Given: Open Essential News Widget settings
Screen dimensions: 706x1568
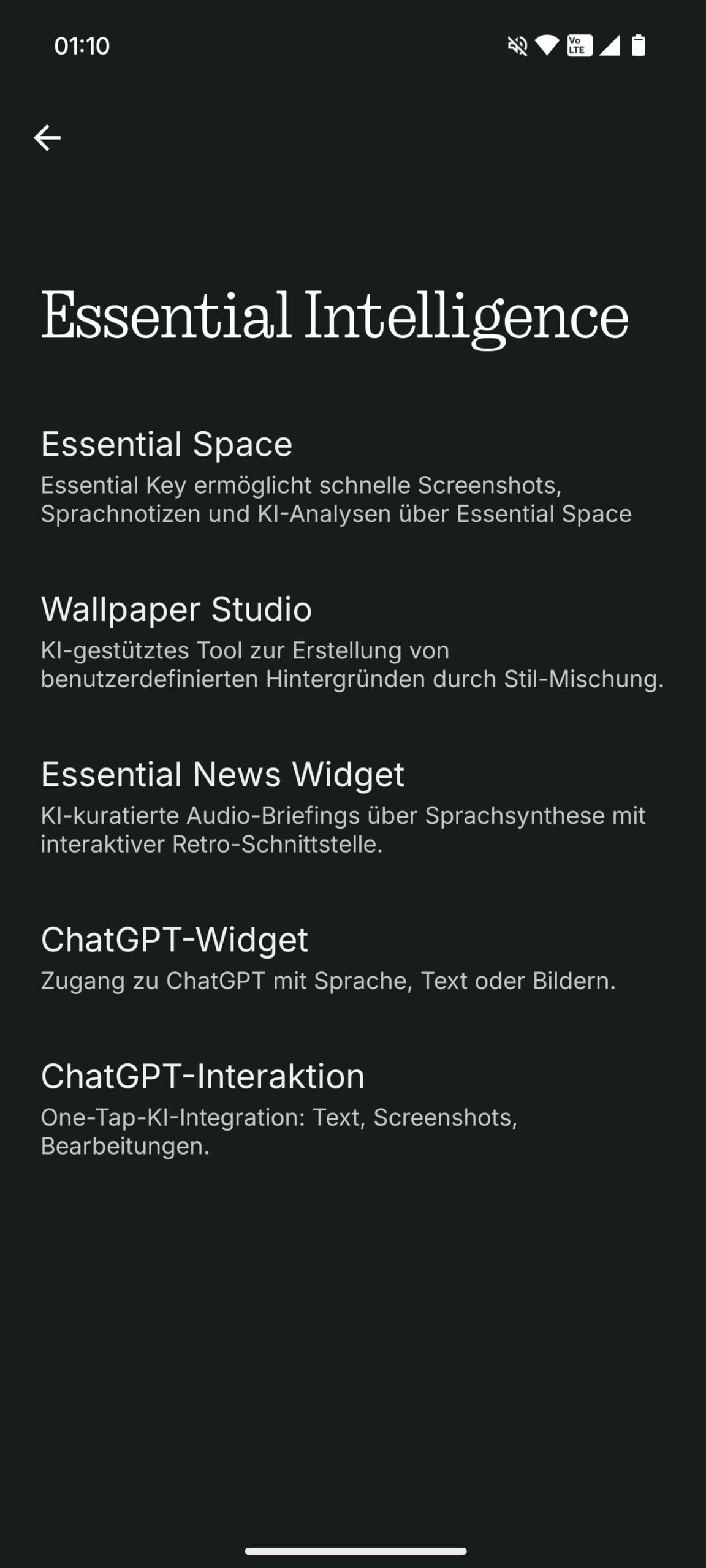Looking at the screenshot, I should pos(353,807).
